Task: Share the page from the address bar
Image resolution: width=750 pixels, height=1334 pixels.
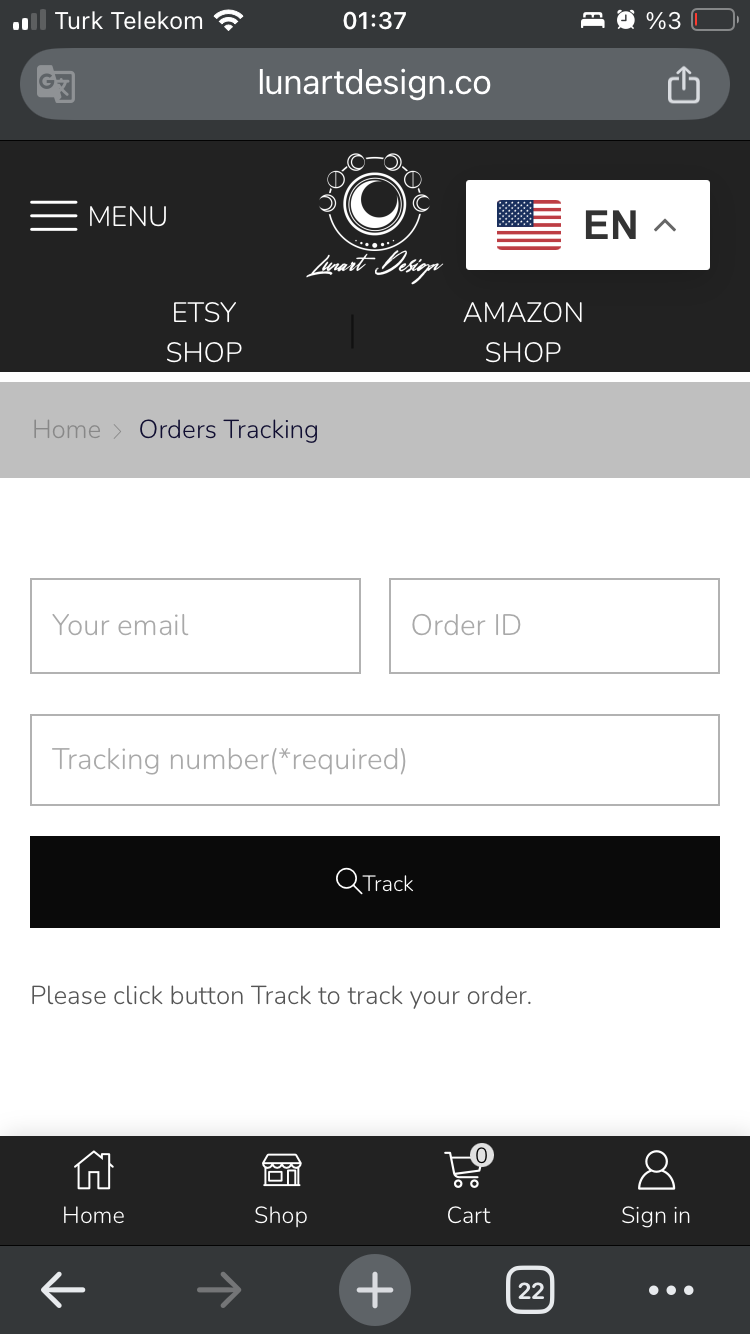Action: click(x=684, y=84)
